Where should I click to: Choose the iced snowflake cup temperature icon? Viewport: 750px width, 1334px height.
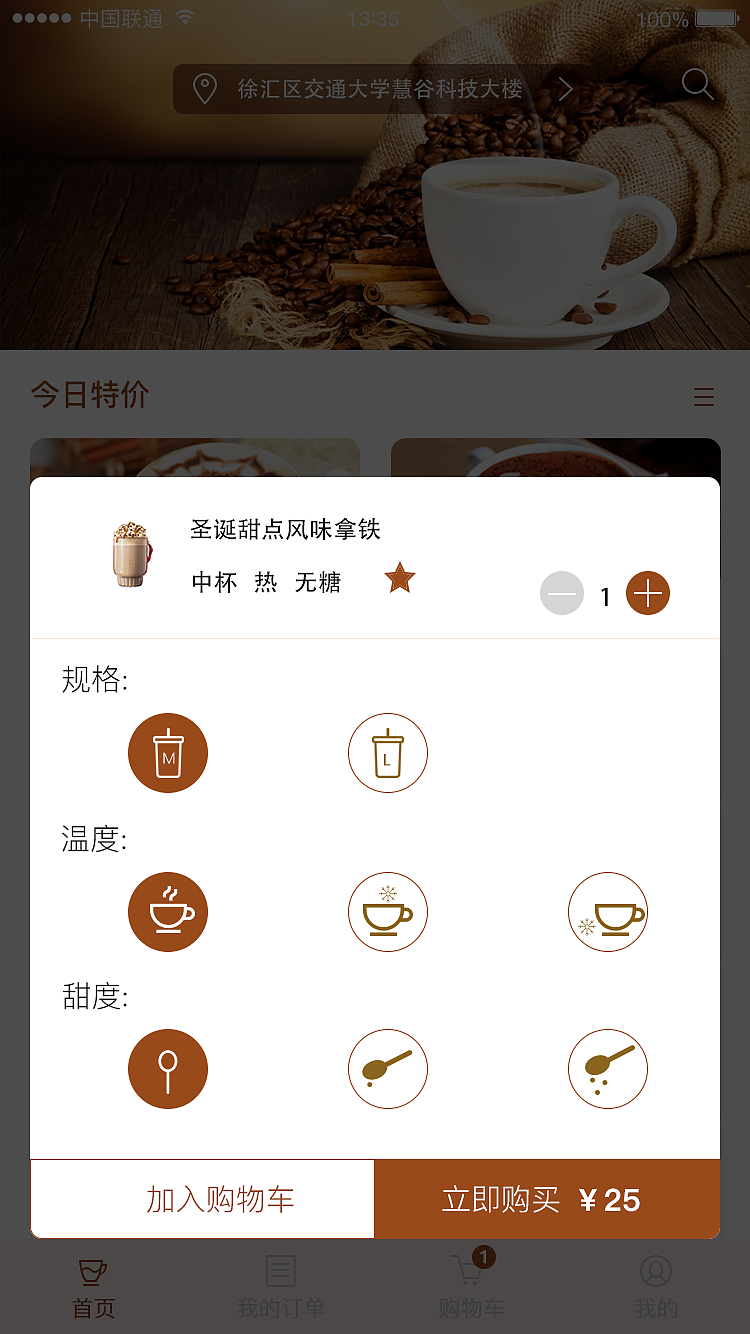point(387,911)
